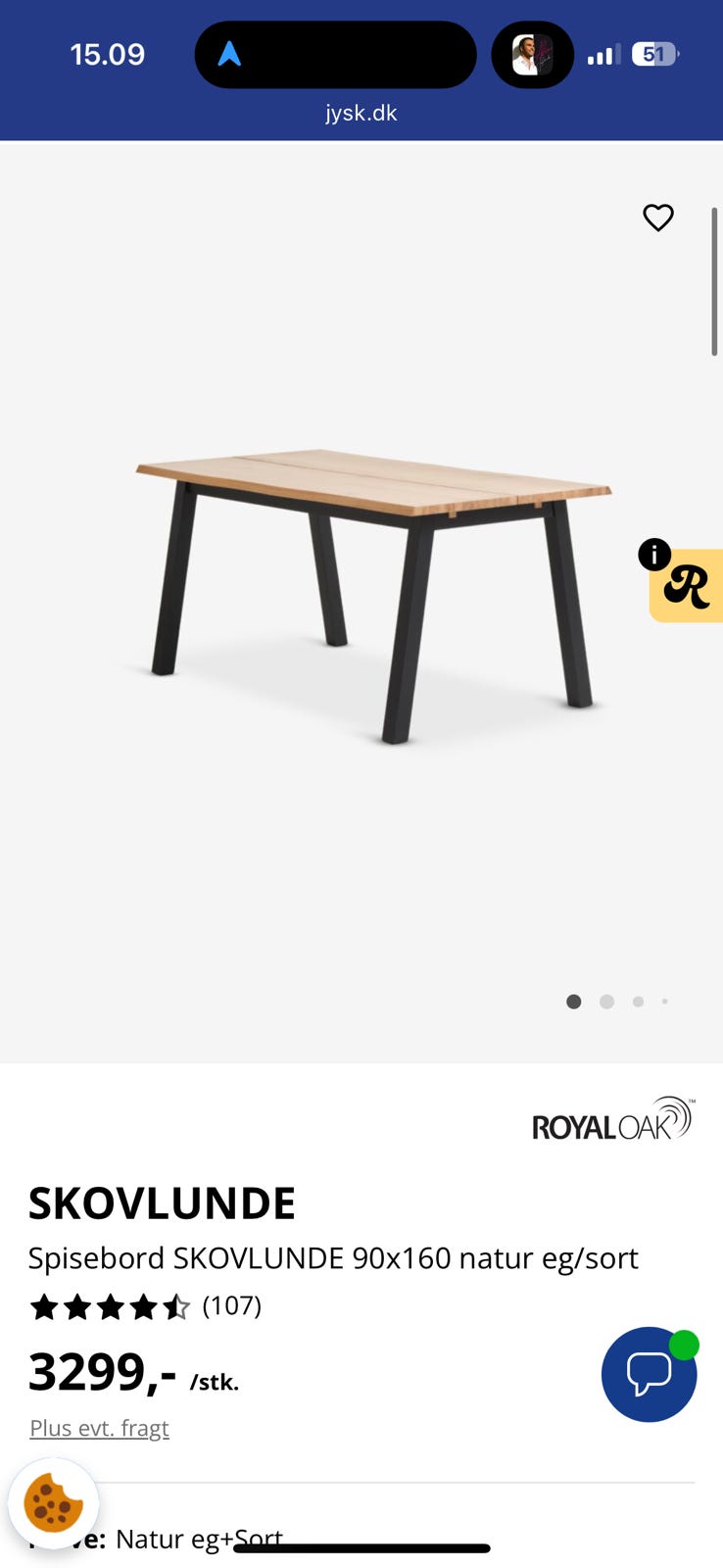723x1568 pixels.
Task: Open the blue chat support bubble
Action: coord(650,1375)
